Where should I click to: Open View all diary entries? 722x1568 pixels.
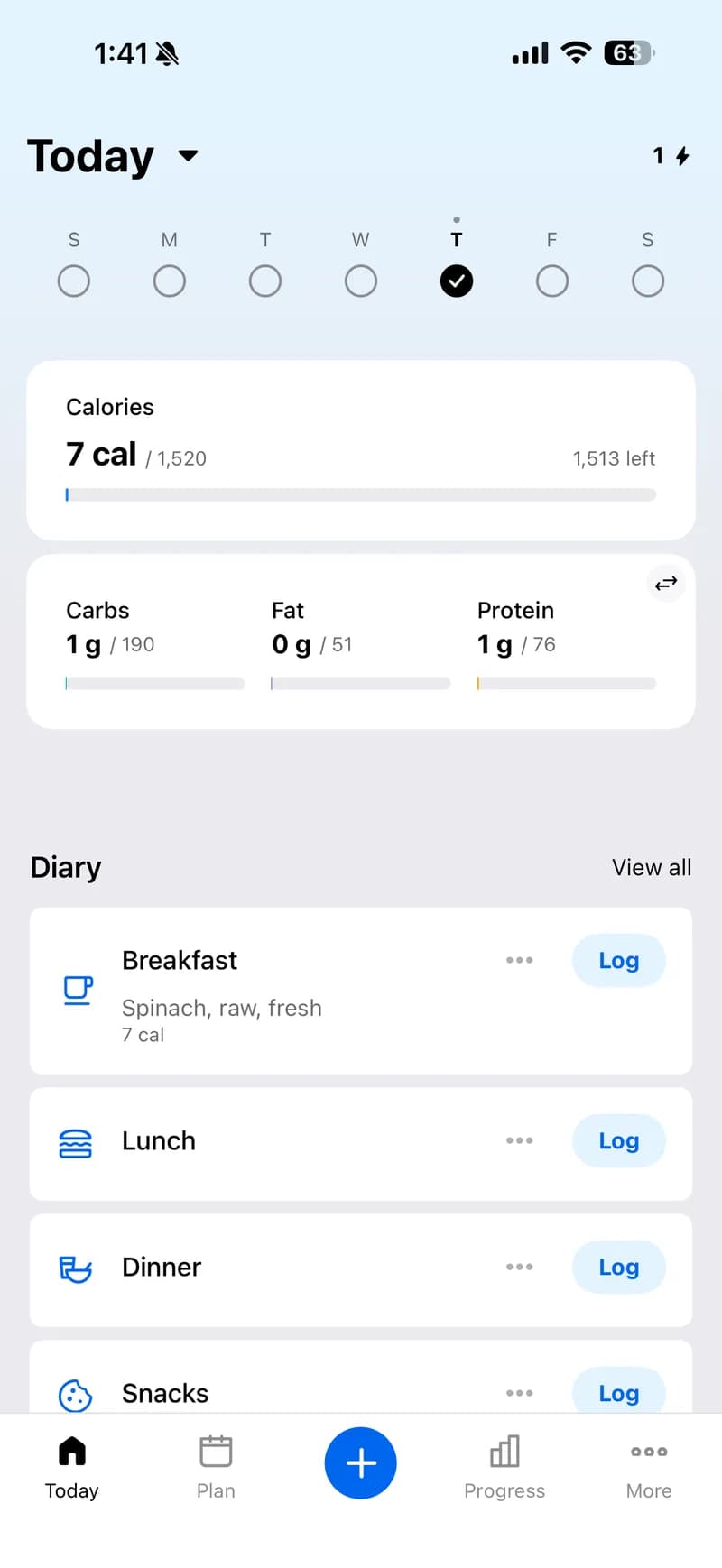pos(652,867)
